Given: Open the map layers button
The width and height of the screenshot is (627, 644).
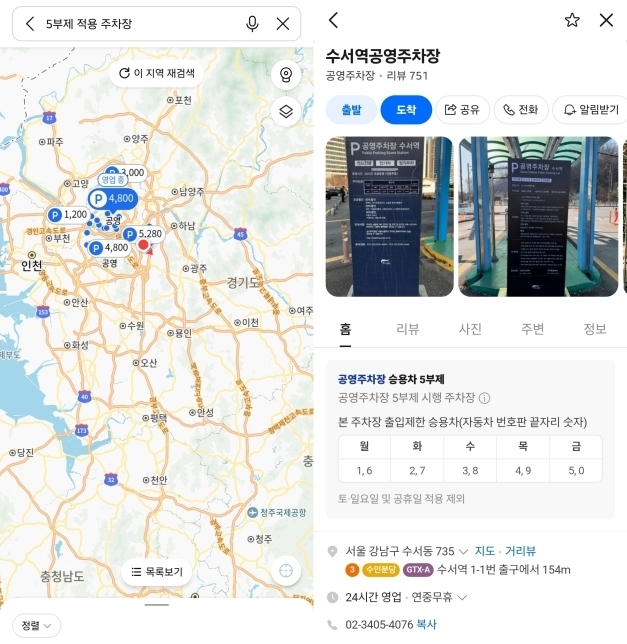Looking at the screenshot, I should (x=286, y=111).
